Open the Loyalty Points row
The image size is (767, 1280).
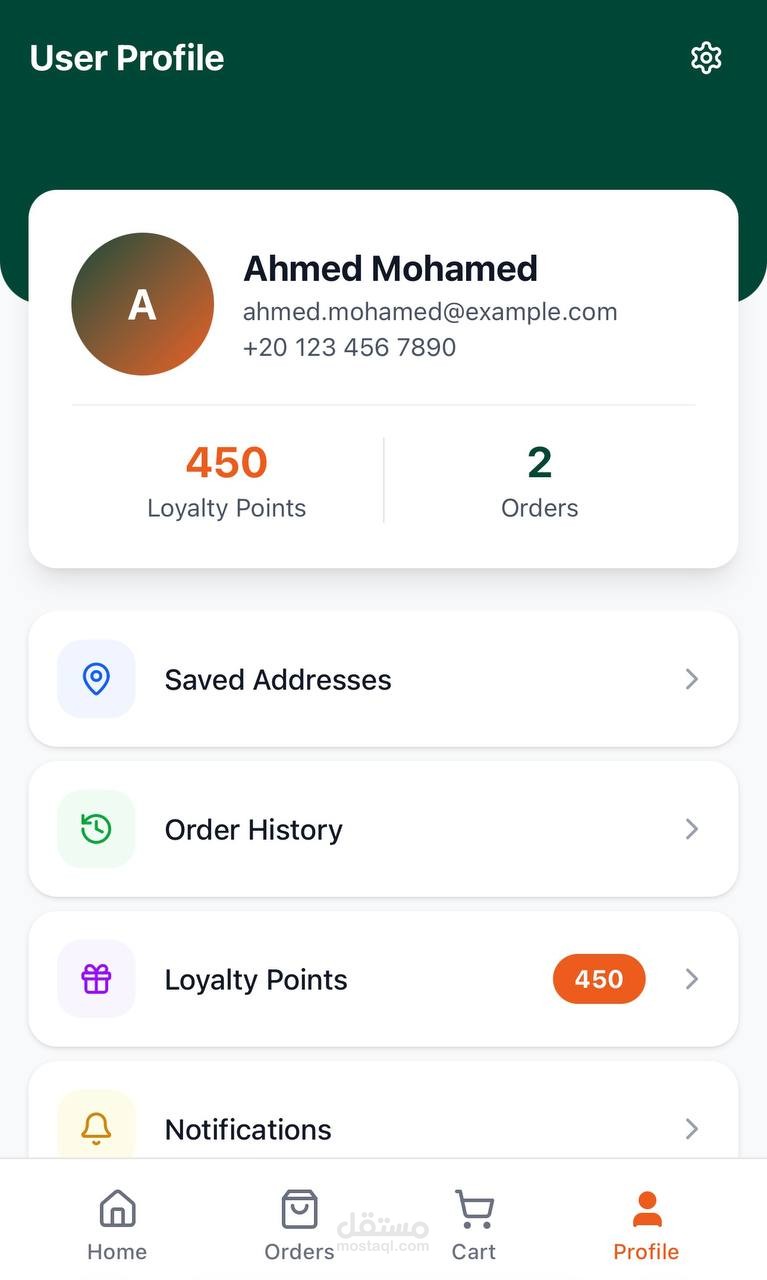click(383, 979)
